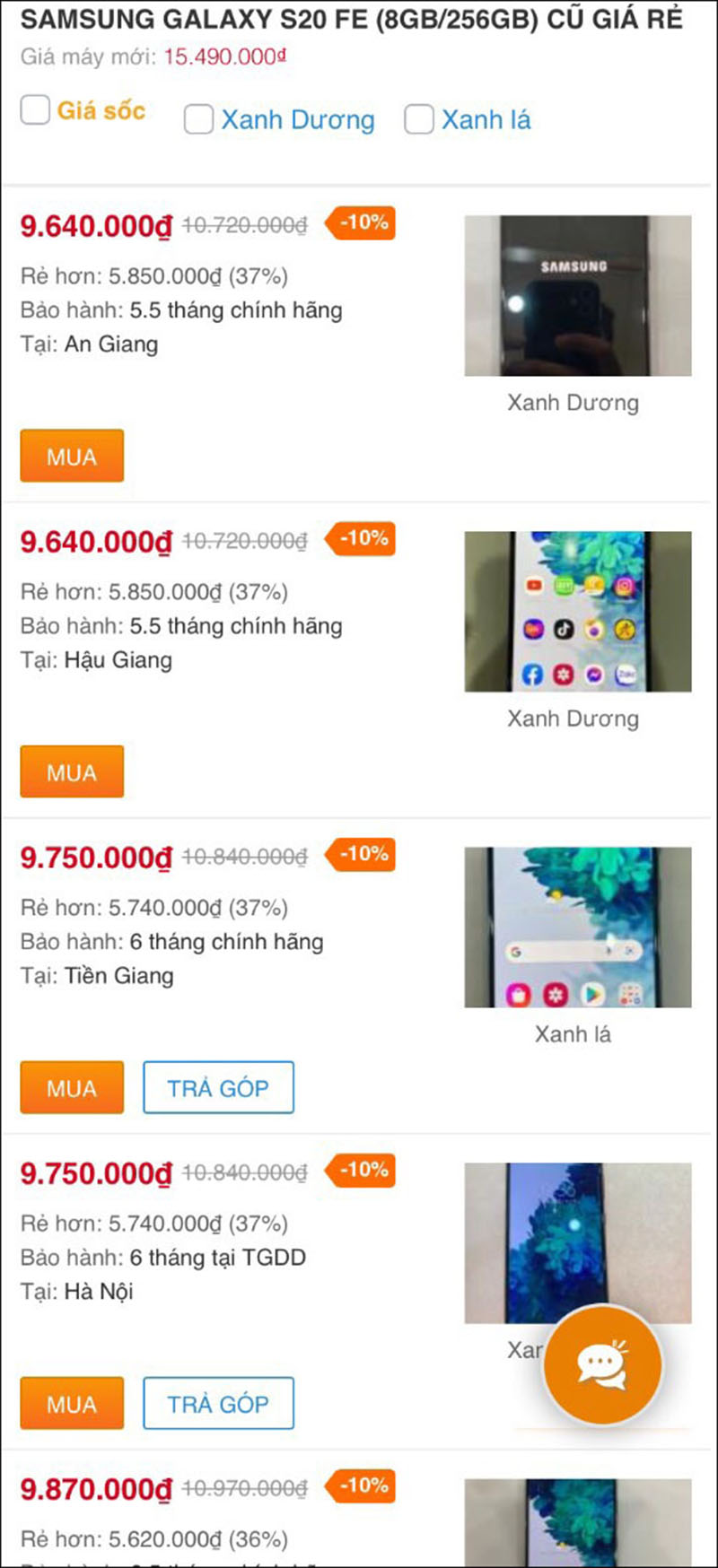The height and width of the screenshot is (1568, 718).
Task: Buy the Hà Nội listing
Action: (72, 1404)
